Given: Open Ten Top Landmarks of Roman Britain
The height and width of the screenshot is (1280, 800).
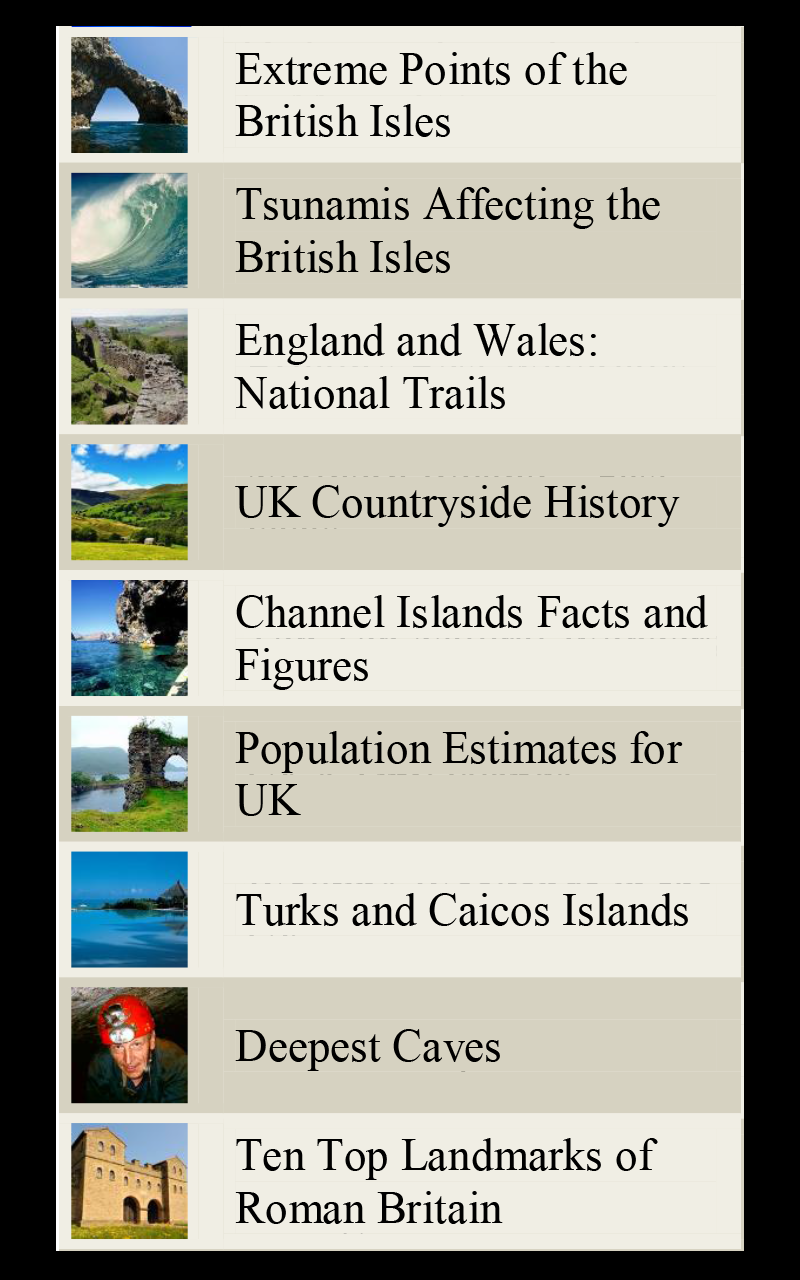Looking at the screenshot, I should 445,1182.
